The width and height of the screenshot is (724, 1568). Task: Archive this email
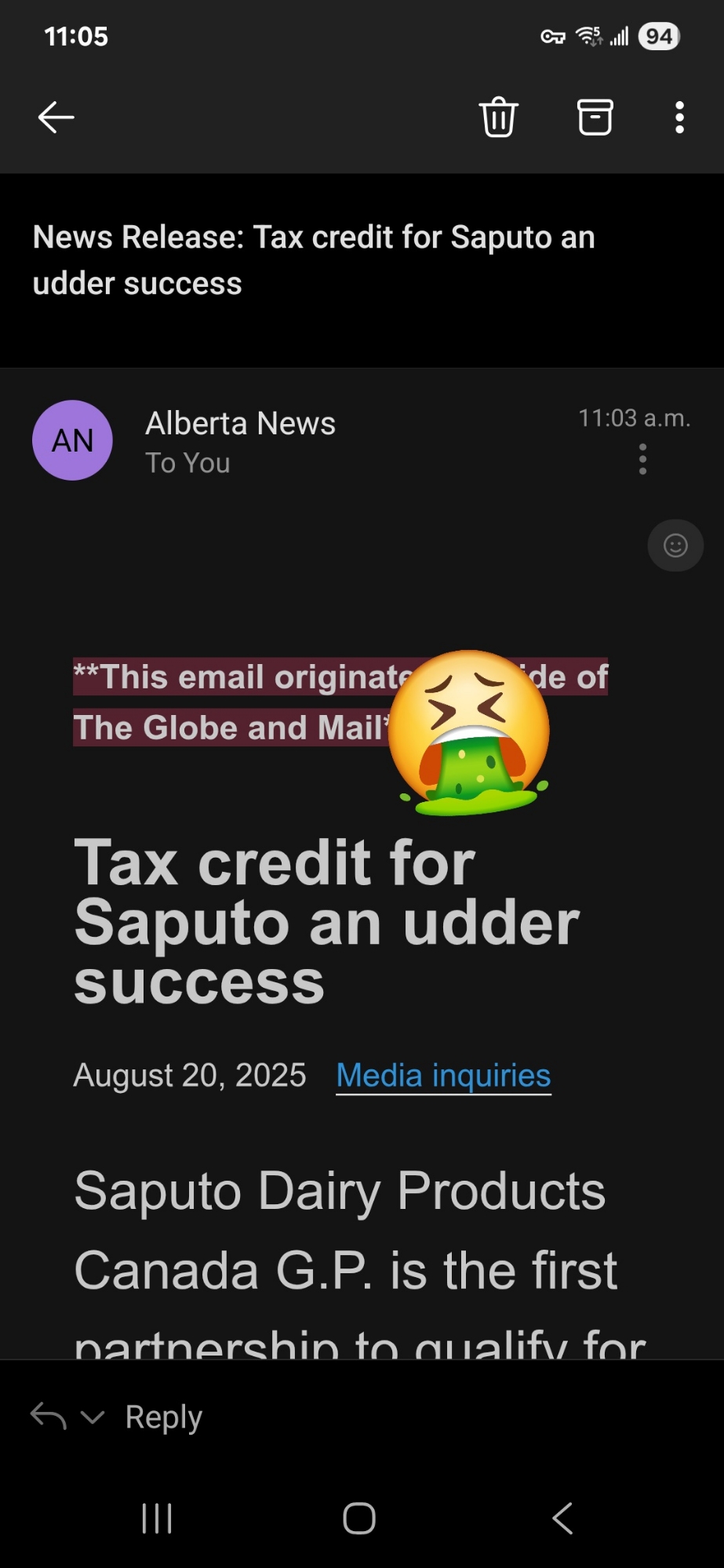click(595, 118)
